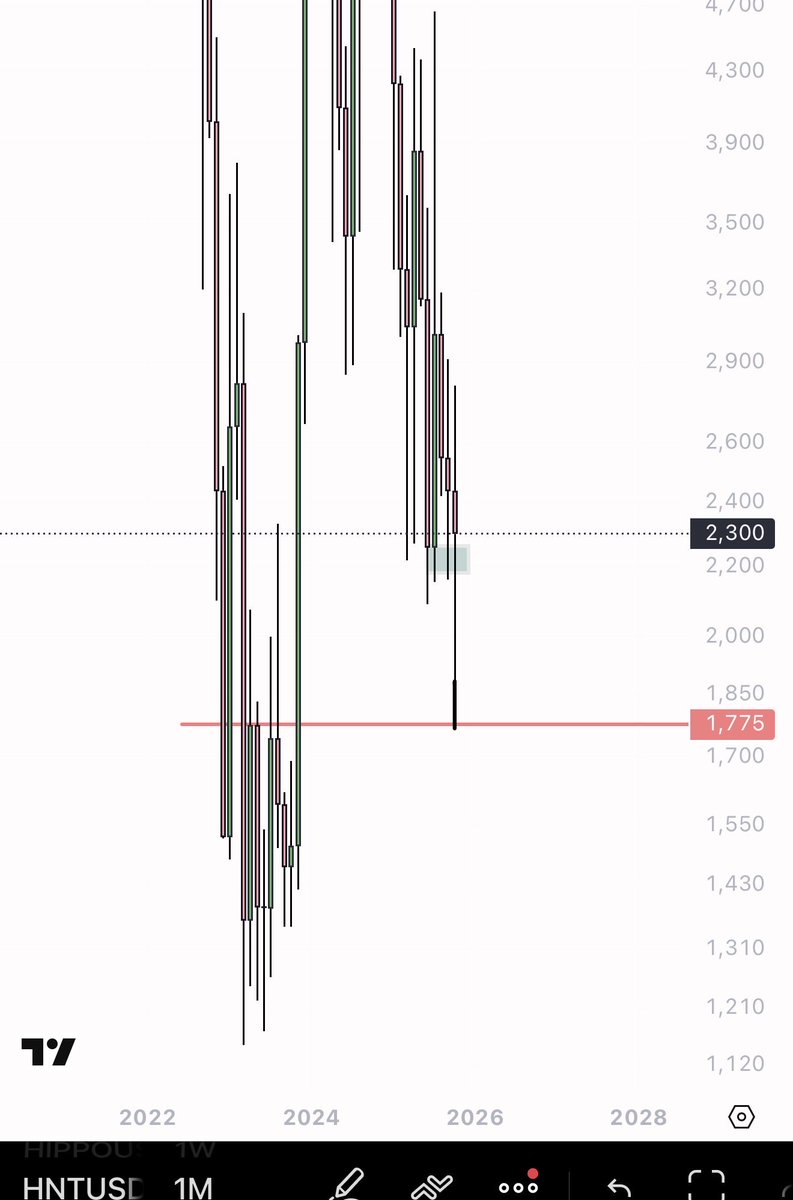Undo the last chart action
793x1200 pixels.
pyautogui.click(x=619, y=1187)
